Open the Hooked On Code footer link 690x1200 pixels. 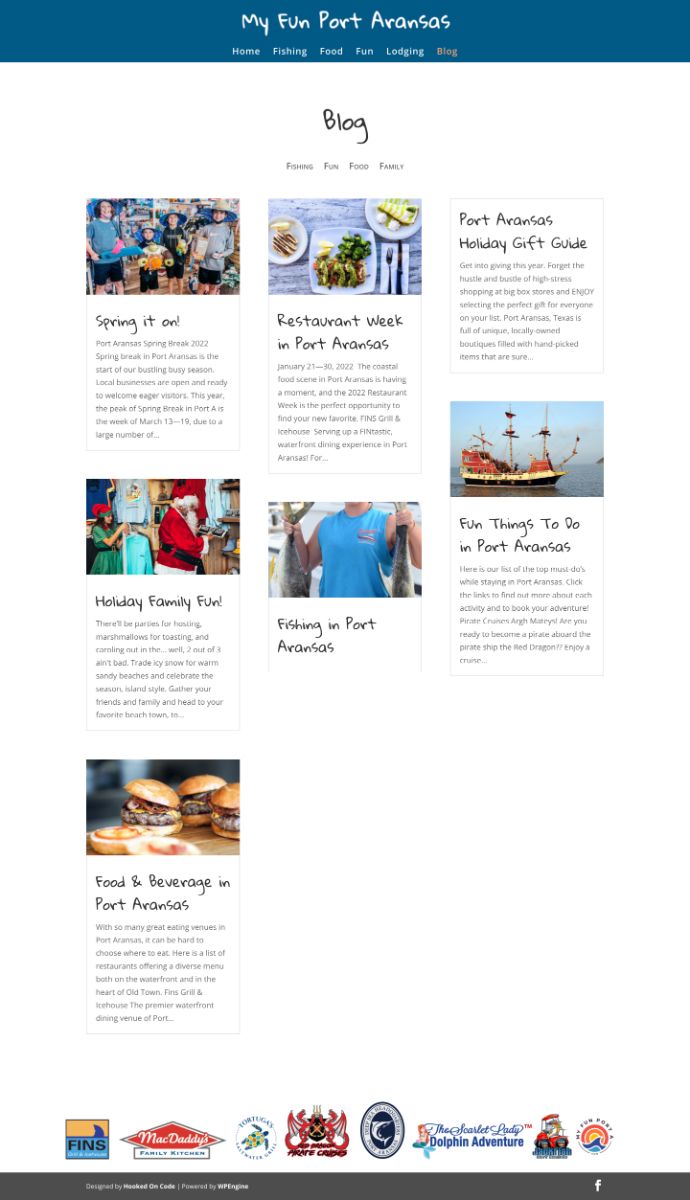(x=149, y=1186)
